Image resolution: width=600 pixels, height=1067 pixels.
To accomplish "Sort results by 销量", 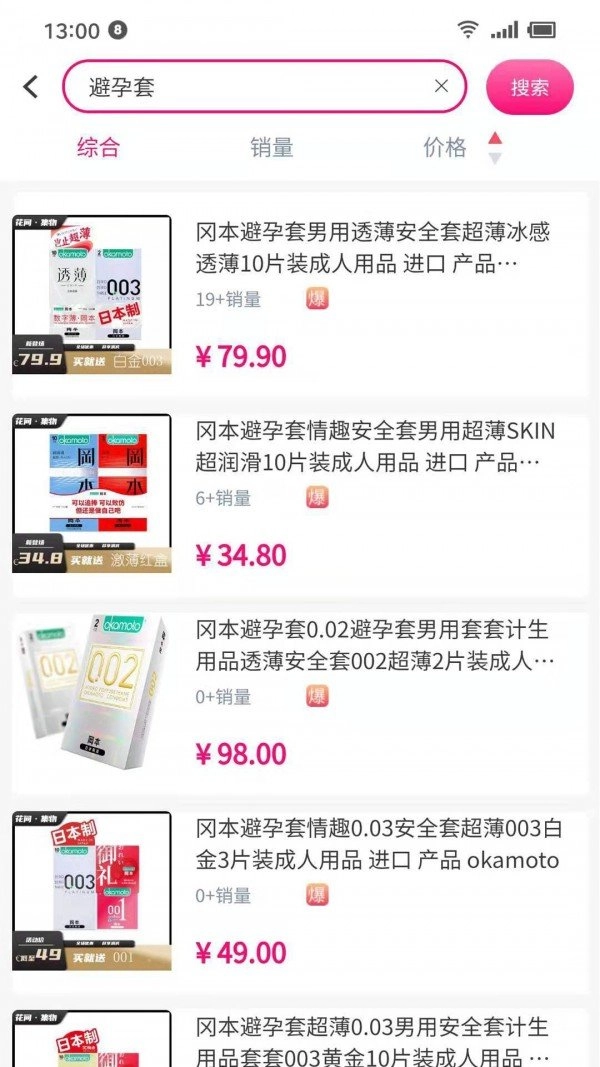I will tap(272, 148).
